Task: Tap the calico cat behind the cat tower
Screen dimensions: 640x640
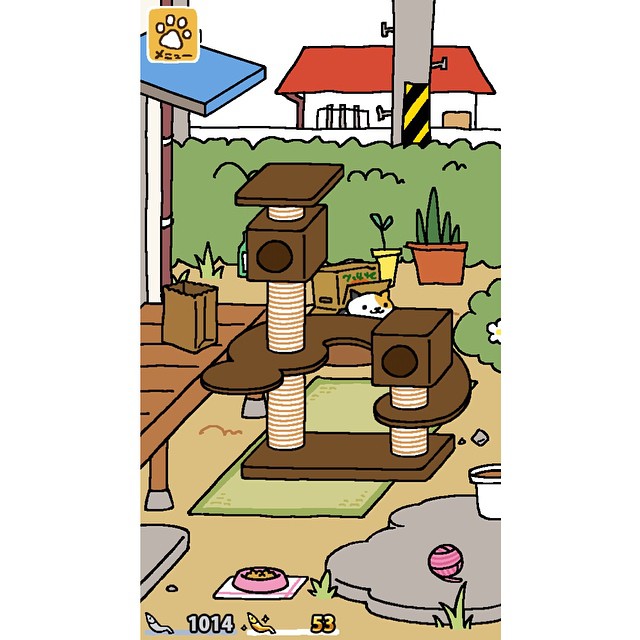Action: (x=368, y=303)
